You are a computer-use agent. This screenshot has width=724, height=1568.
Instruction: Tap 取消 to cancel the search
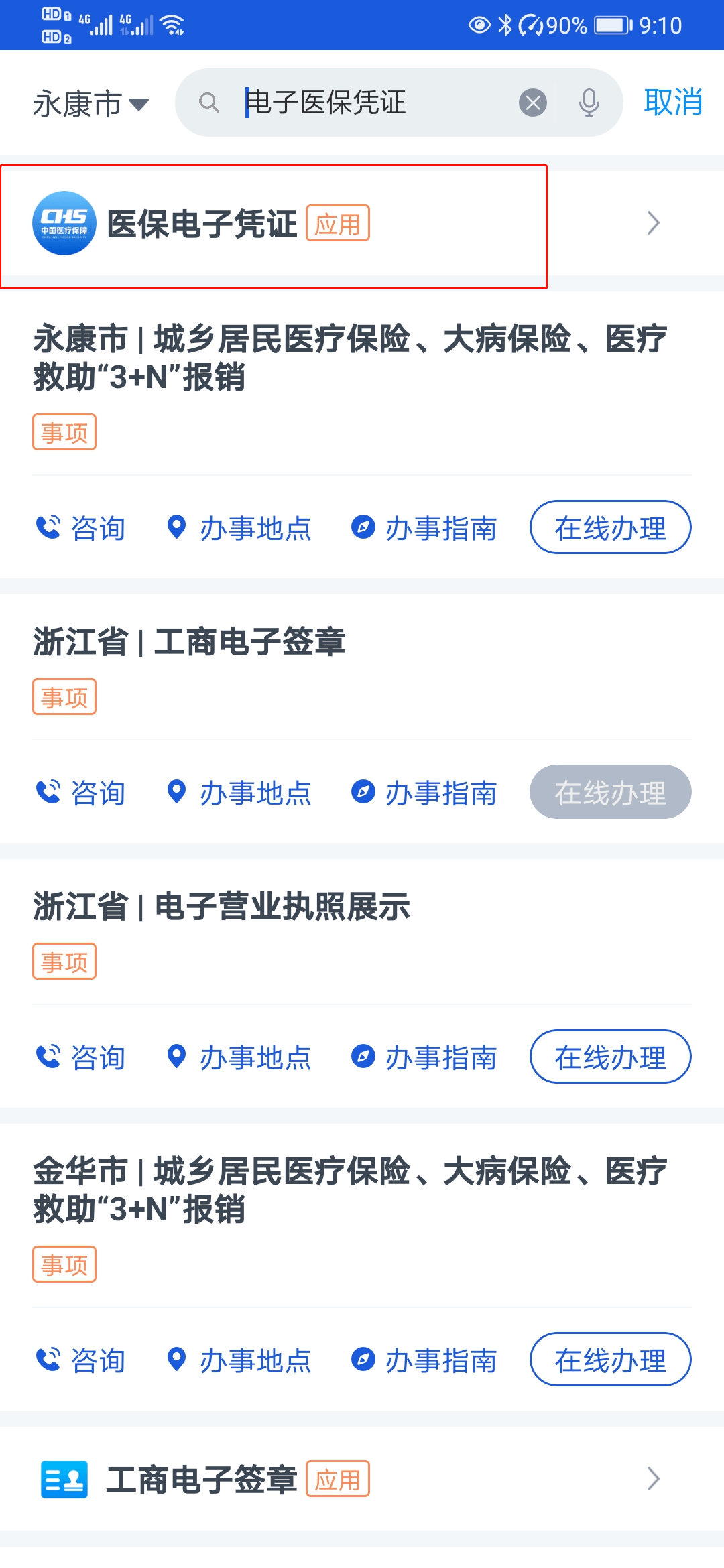[672, 103]
